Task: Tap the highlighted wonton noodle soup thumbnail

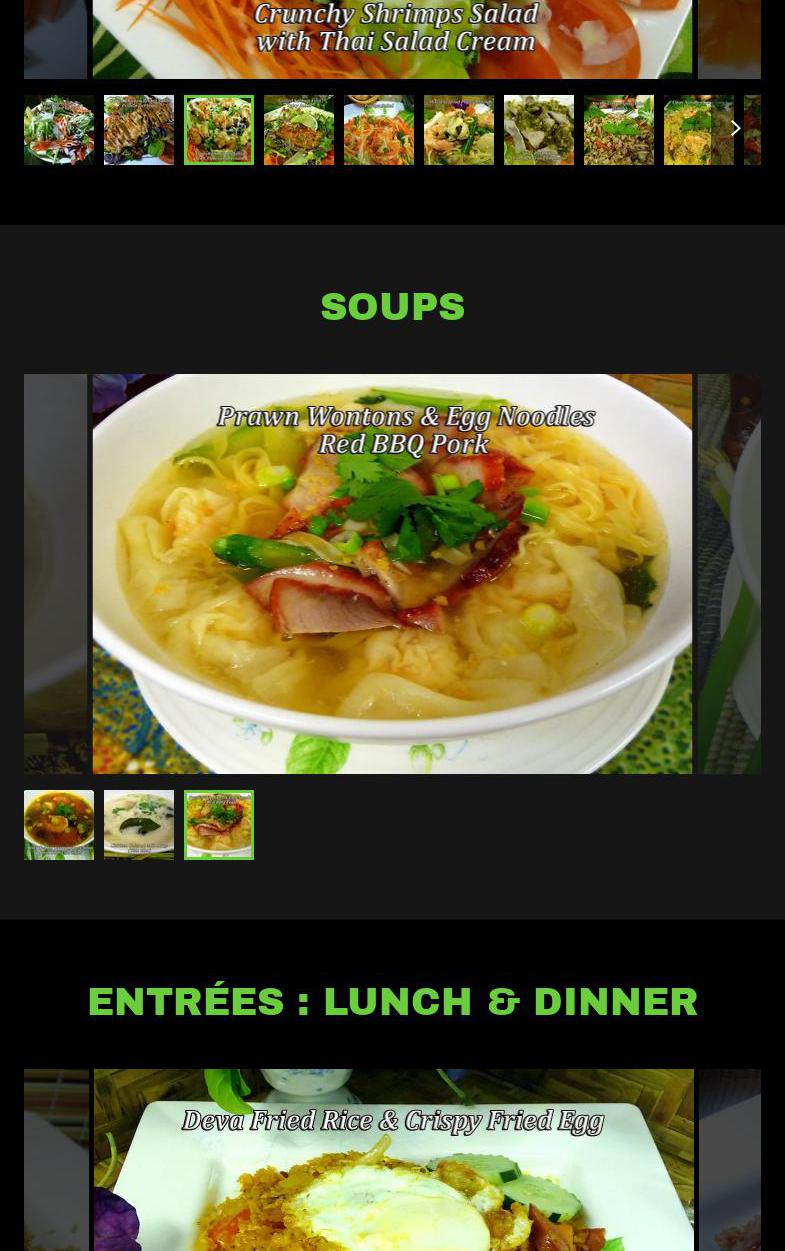Action: [x=219, y=825]
